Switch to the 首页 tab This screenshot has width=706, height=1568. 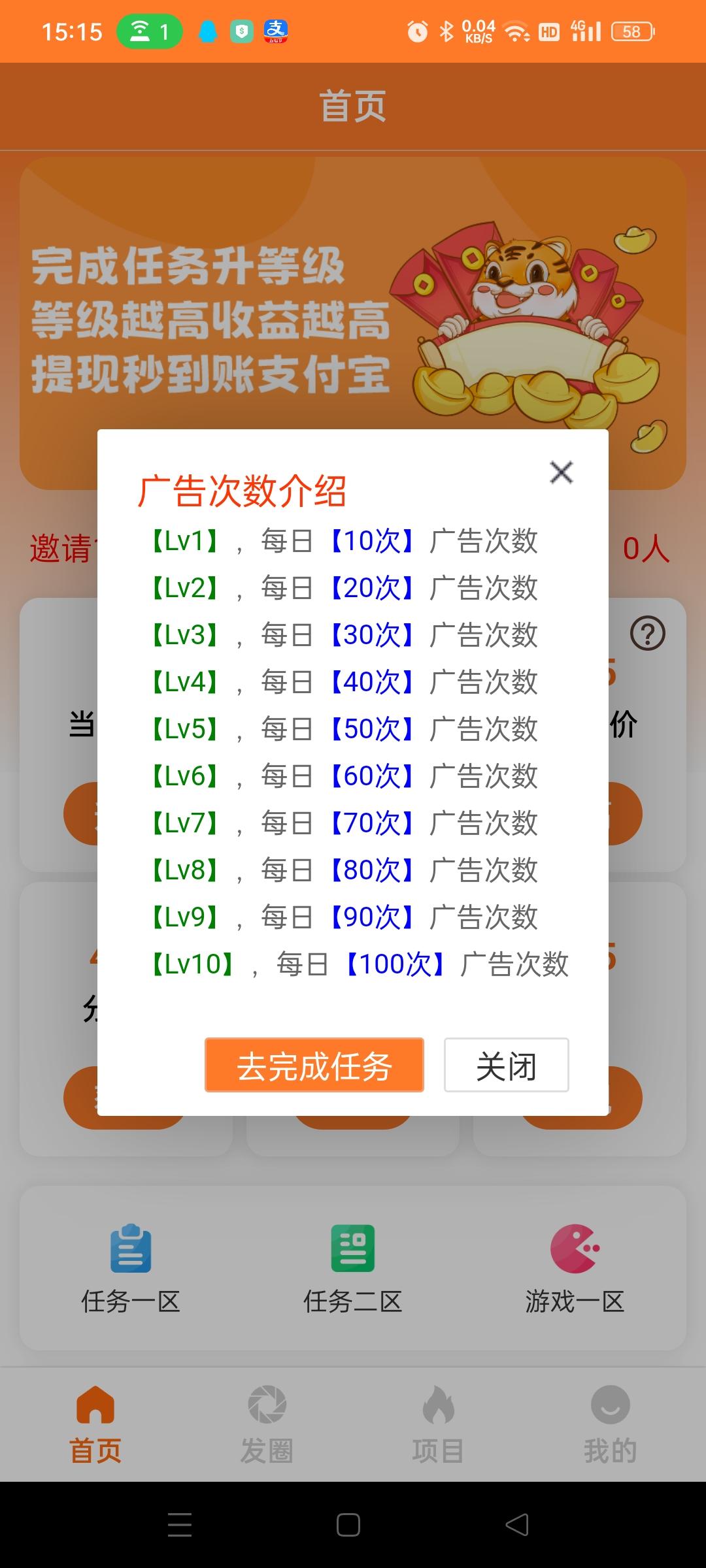pyautogui.click(x=95, y=1425)
